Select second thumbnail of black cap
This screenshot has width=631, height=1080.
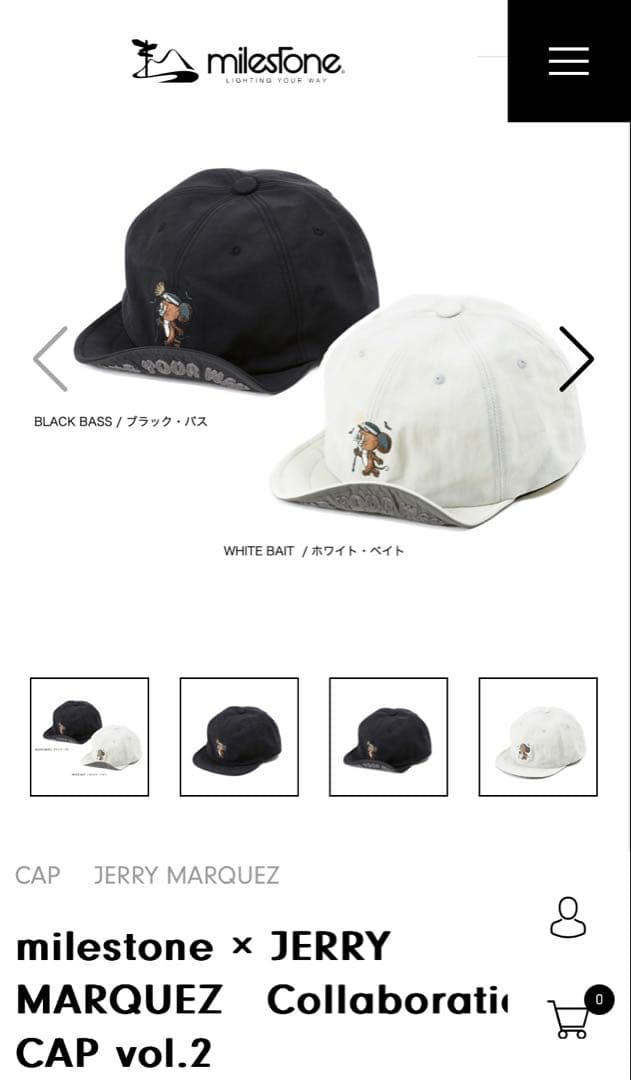(x=239, y=737)
